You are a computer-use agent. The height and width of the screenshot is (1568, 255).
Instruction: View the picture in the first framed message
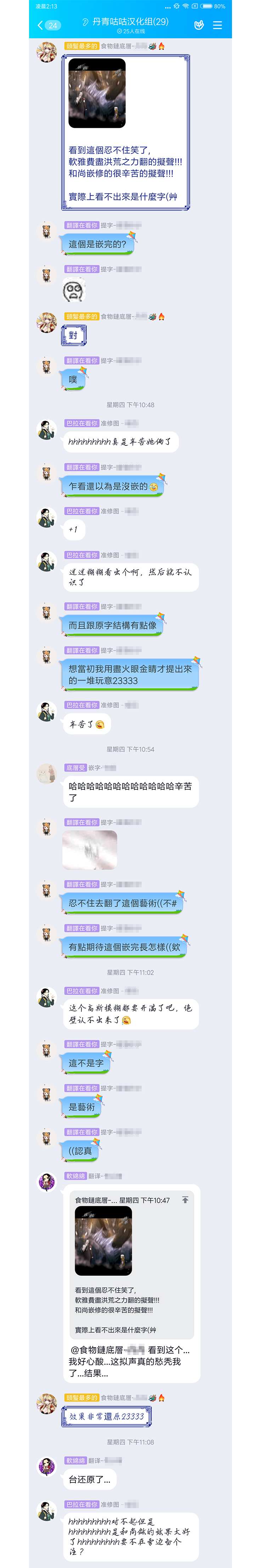97,93
